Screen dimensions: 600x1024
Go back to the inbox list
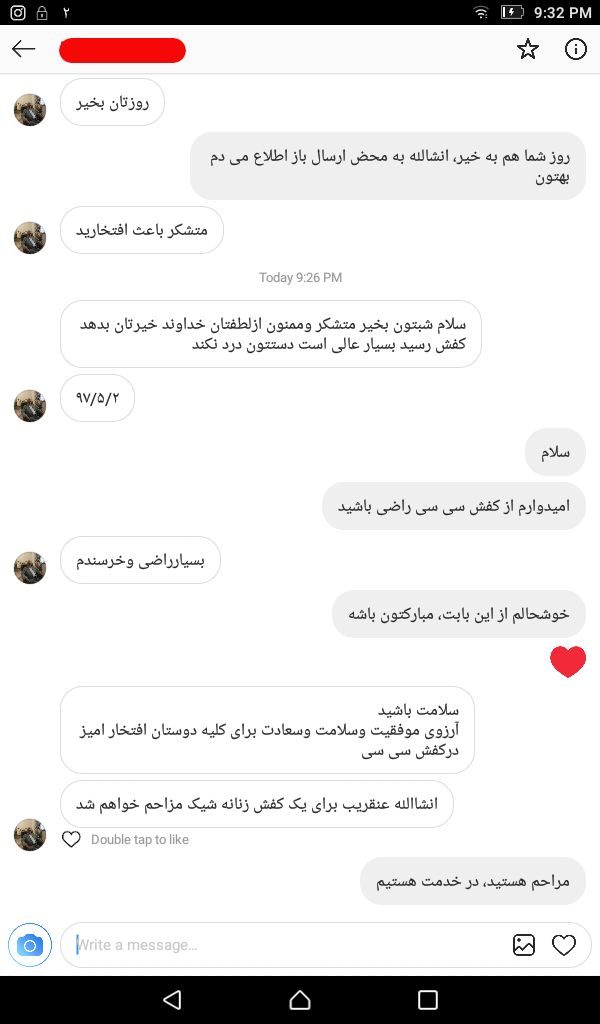click(24, 50)
